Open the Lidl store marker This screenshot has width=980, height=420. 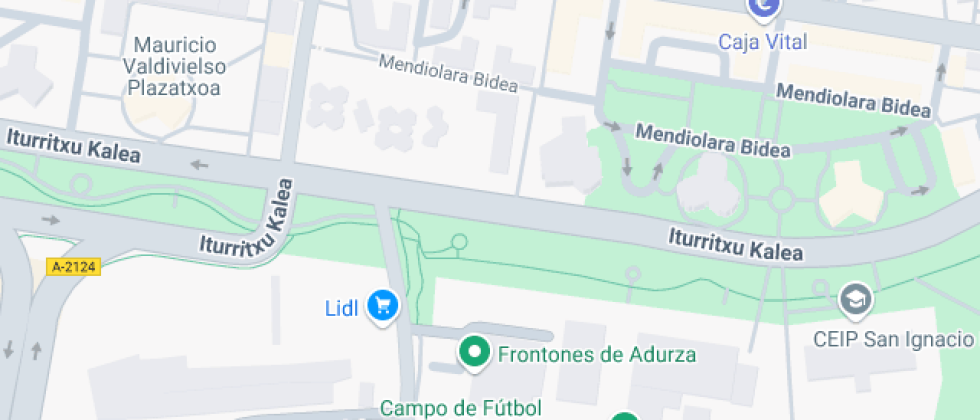381,305
